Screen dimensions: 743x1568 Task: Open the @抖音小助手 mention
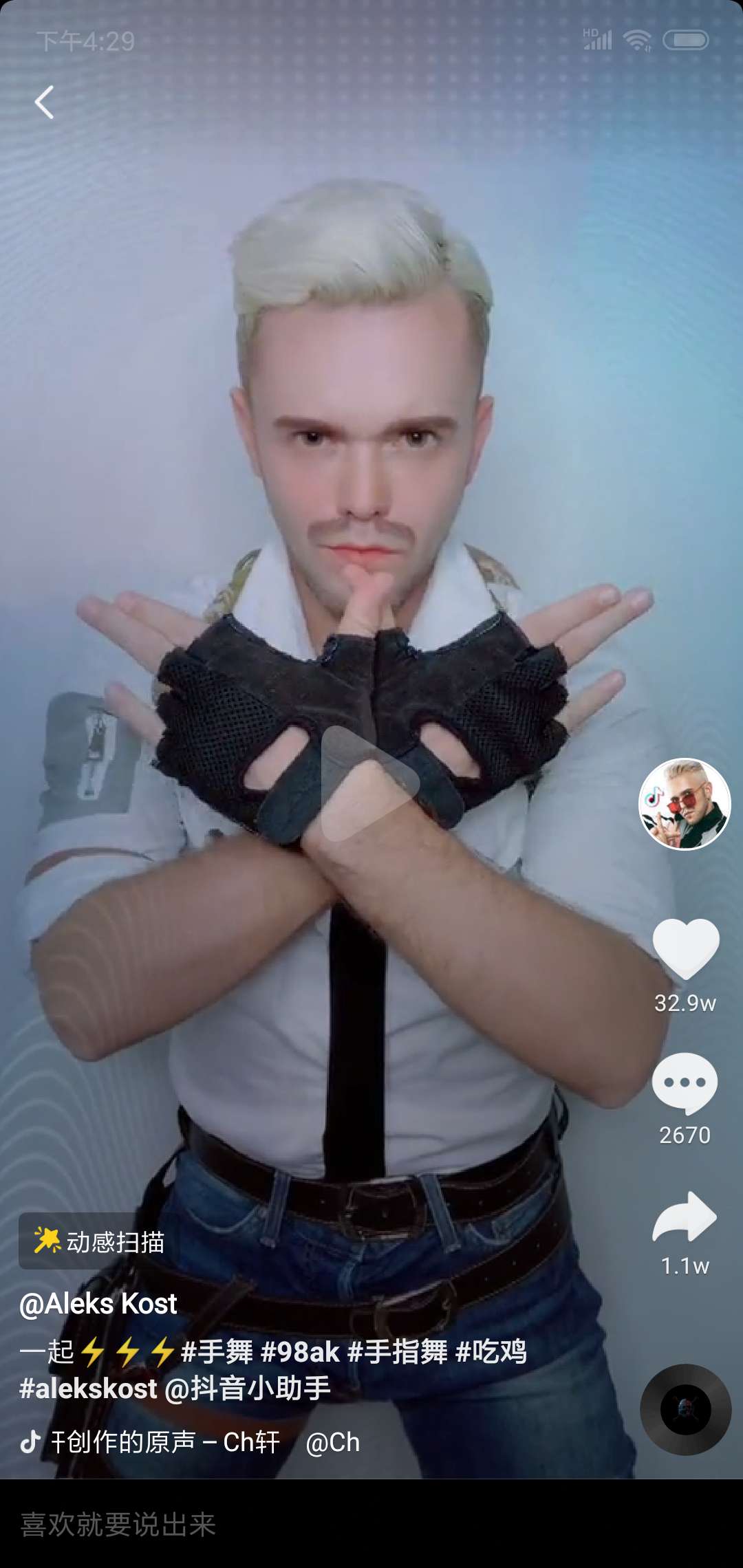[x=248, y=1389]
